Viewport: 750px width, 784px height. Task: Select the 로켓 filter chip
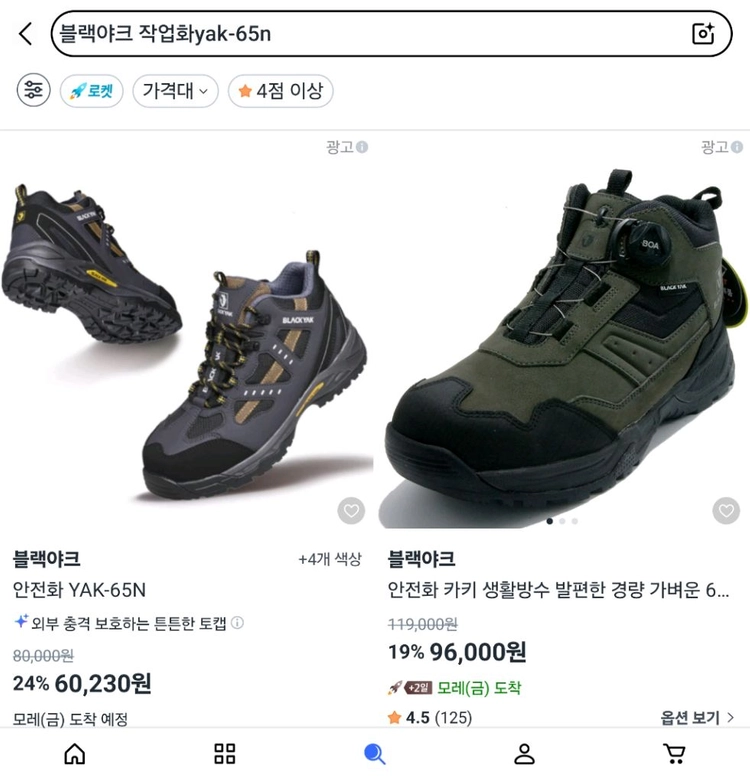(92, 90)
